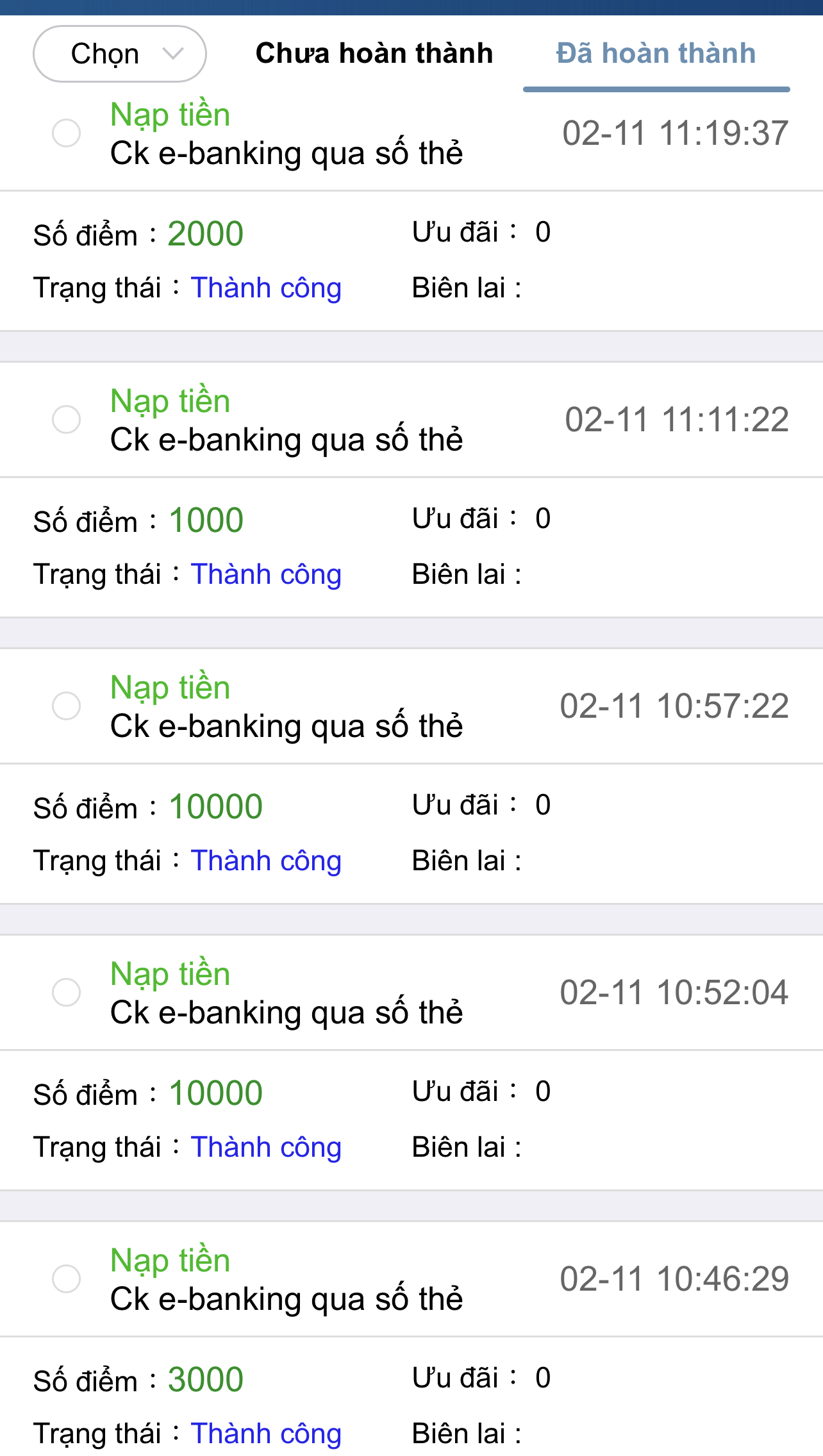Switch to the Đã hoàn thành tab
823x1456 pixels.
tap(656, 54)
